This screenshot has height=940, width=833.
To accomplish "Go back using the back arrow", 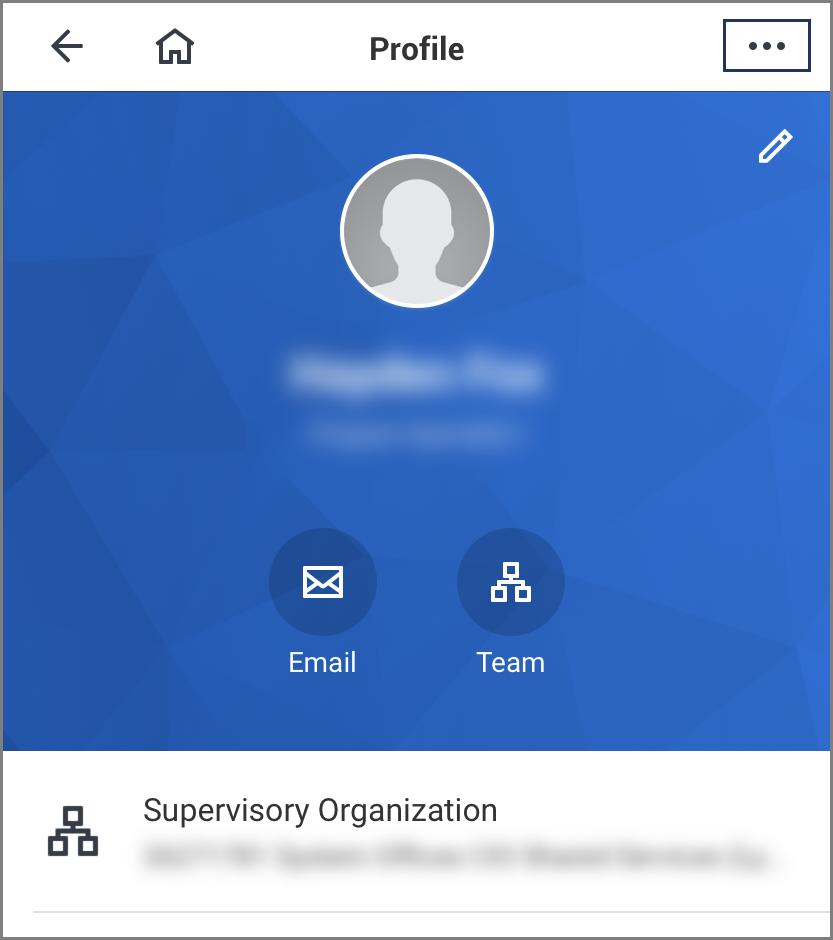I will coord(67,47).
